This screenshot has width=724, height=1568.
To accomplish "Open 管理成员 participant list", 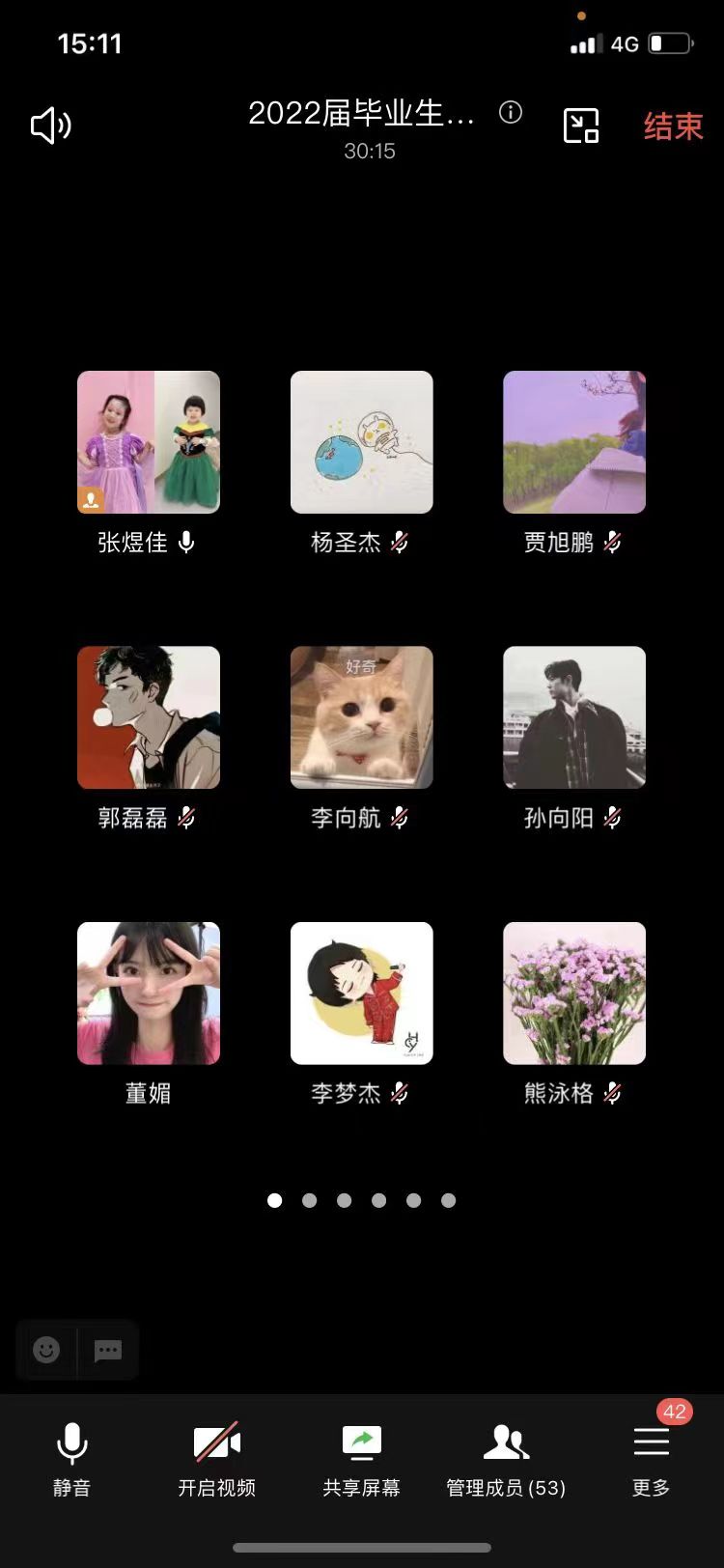I will coord(506,1458).
